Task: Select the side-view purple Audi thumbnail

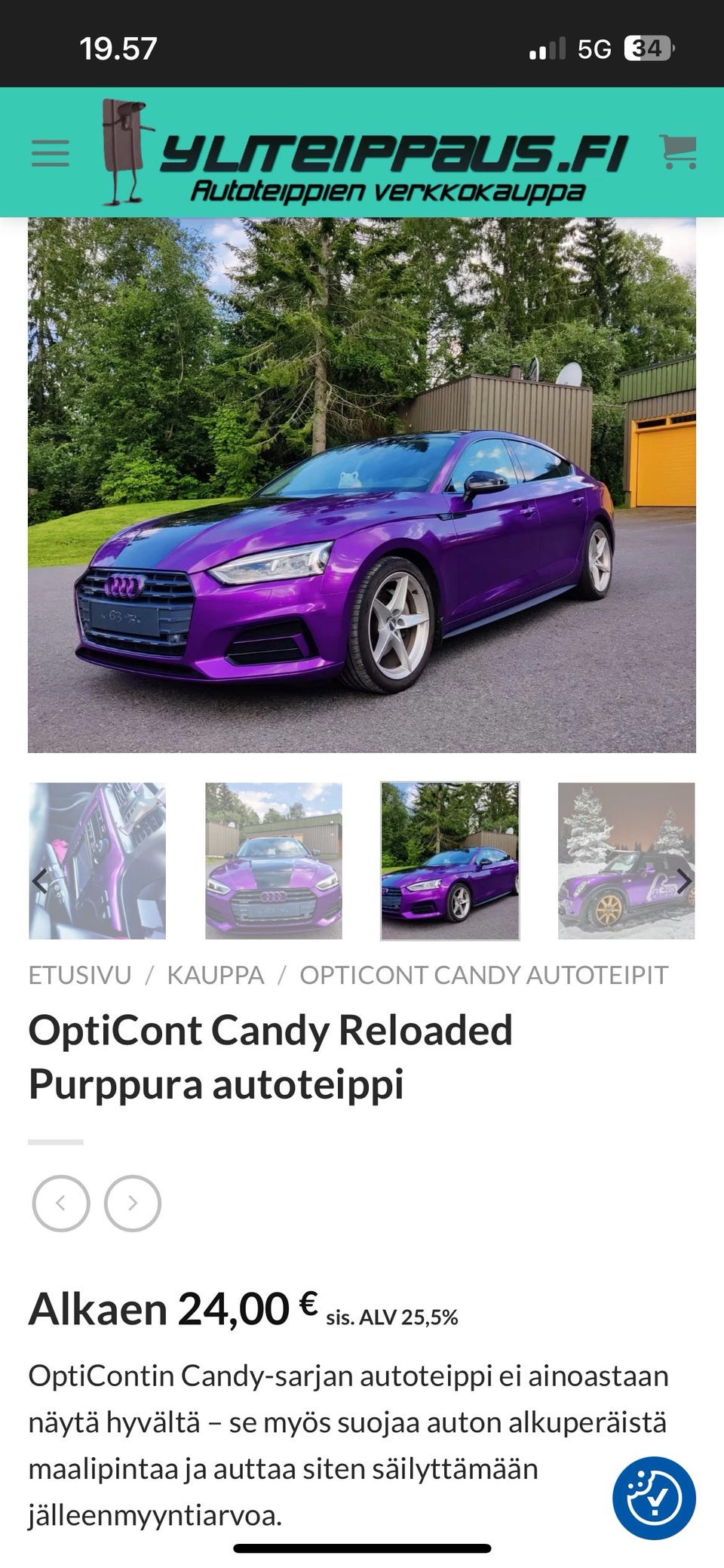Action: tap(450, 861)
